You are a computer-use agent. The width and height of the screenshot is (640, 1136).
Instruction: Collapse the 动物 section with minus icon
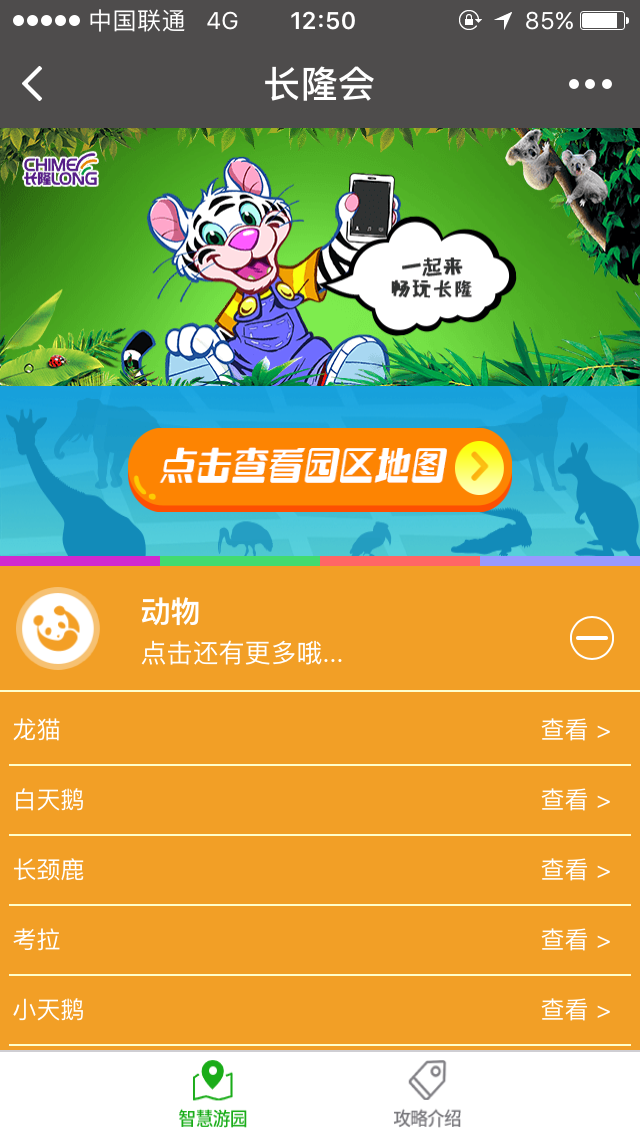591,637
